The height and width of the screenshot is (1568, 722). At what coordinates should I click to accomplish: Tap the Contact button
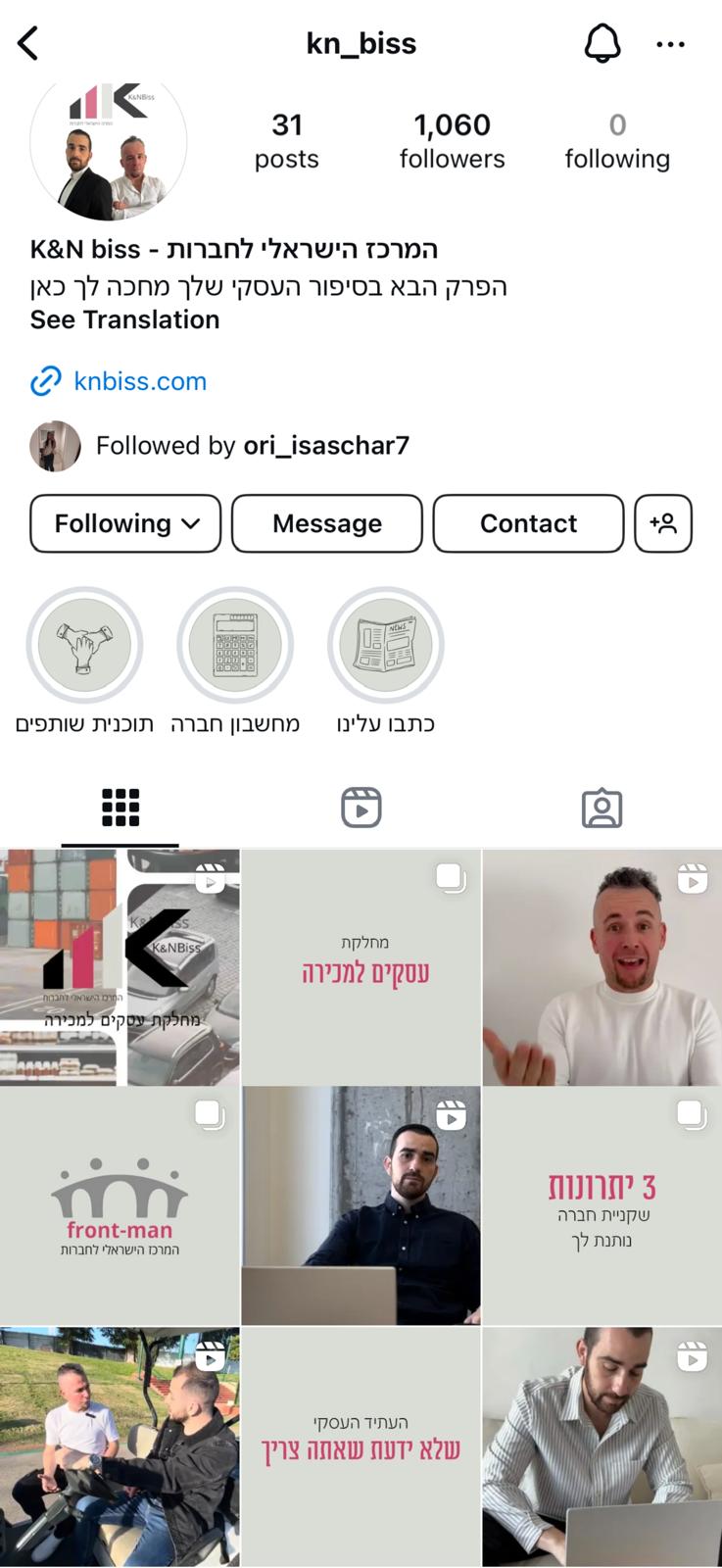click(528, 523)
